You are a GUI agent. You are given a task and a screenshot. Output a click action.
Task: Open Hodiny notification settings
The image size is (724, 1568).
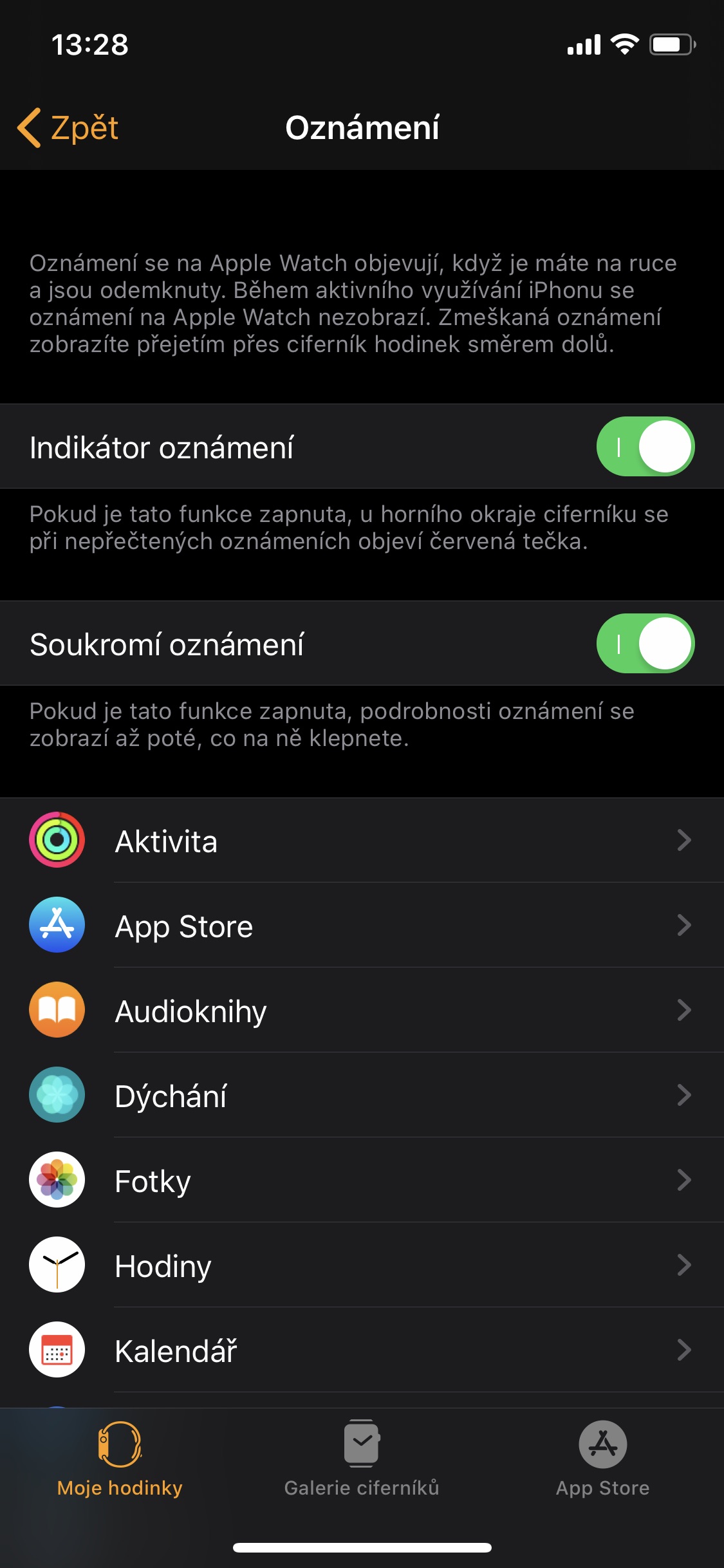click(362, 1265)
